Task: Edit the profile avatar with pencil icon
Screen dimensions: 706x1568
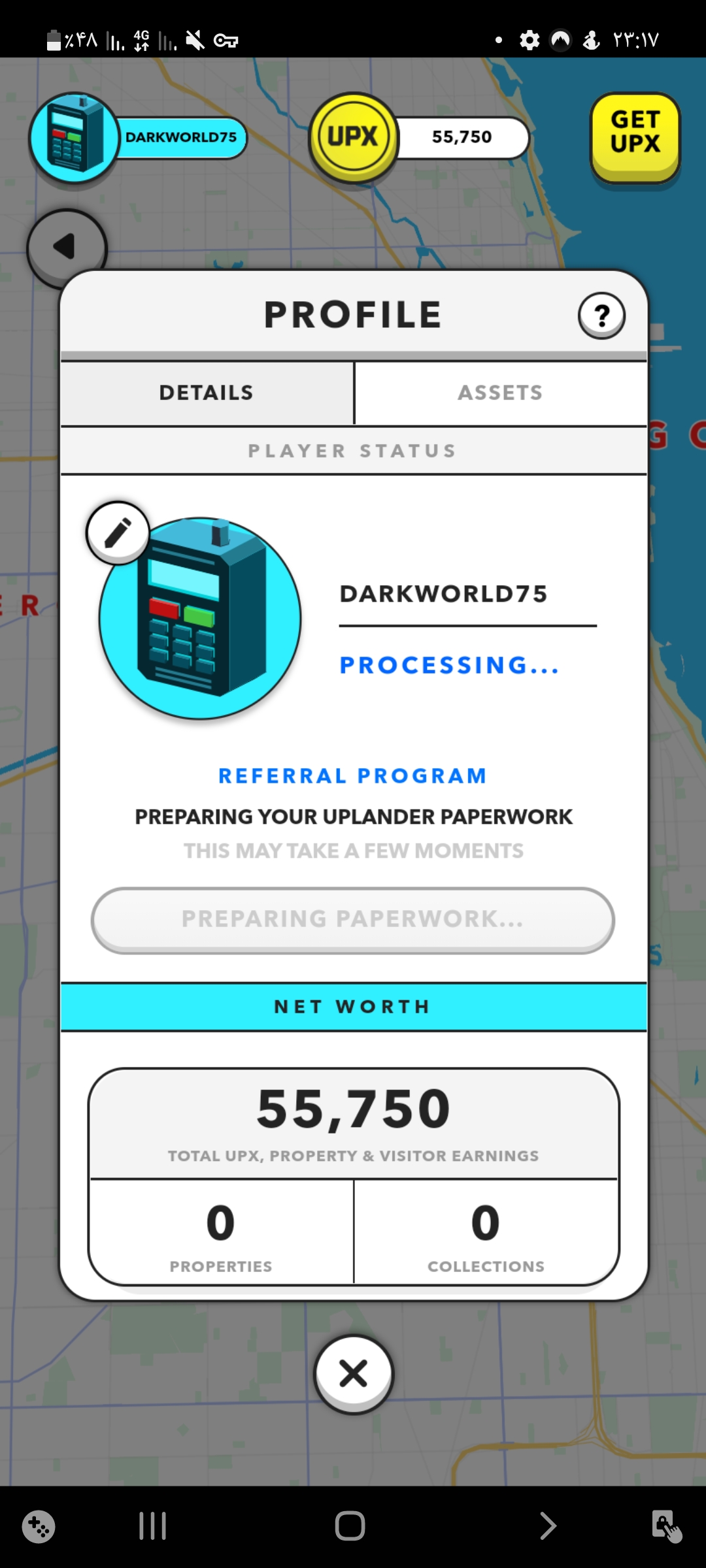Action: (118, 533)
